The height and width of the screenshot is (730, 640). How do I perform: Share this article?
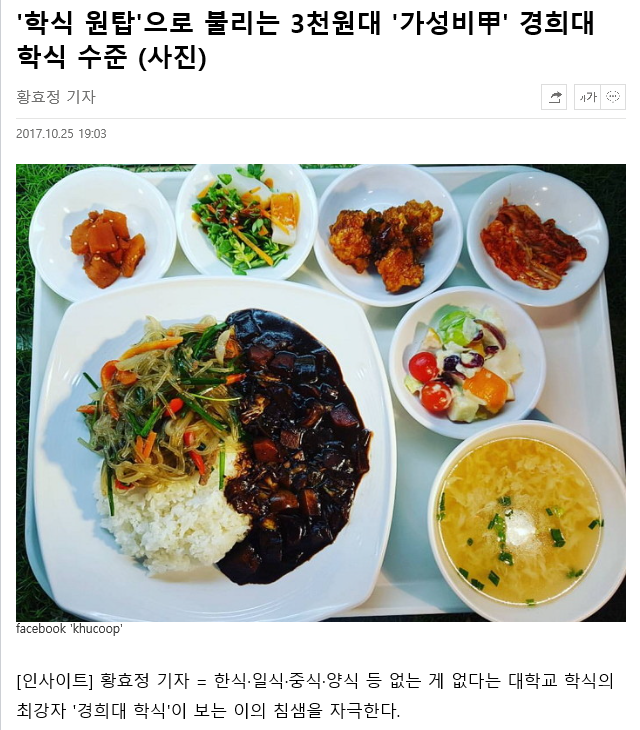tap(553, 97)
